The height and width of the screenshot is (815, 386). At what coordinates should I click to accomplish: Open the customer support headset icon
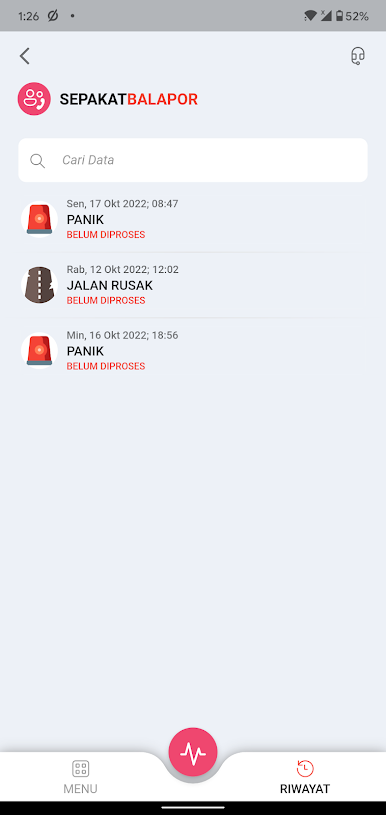[357, 56]
